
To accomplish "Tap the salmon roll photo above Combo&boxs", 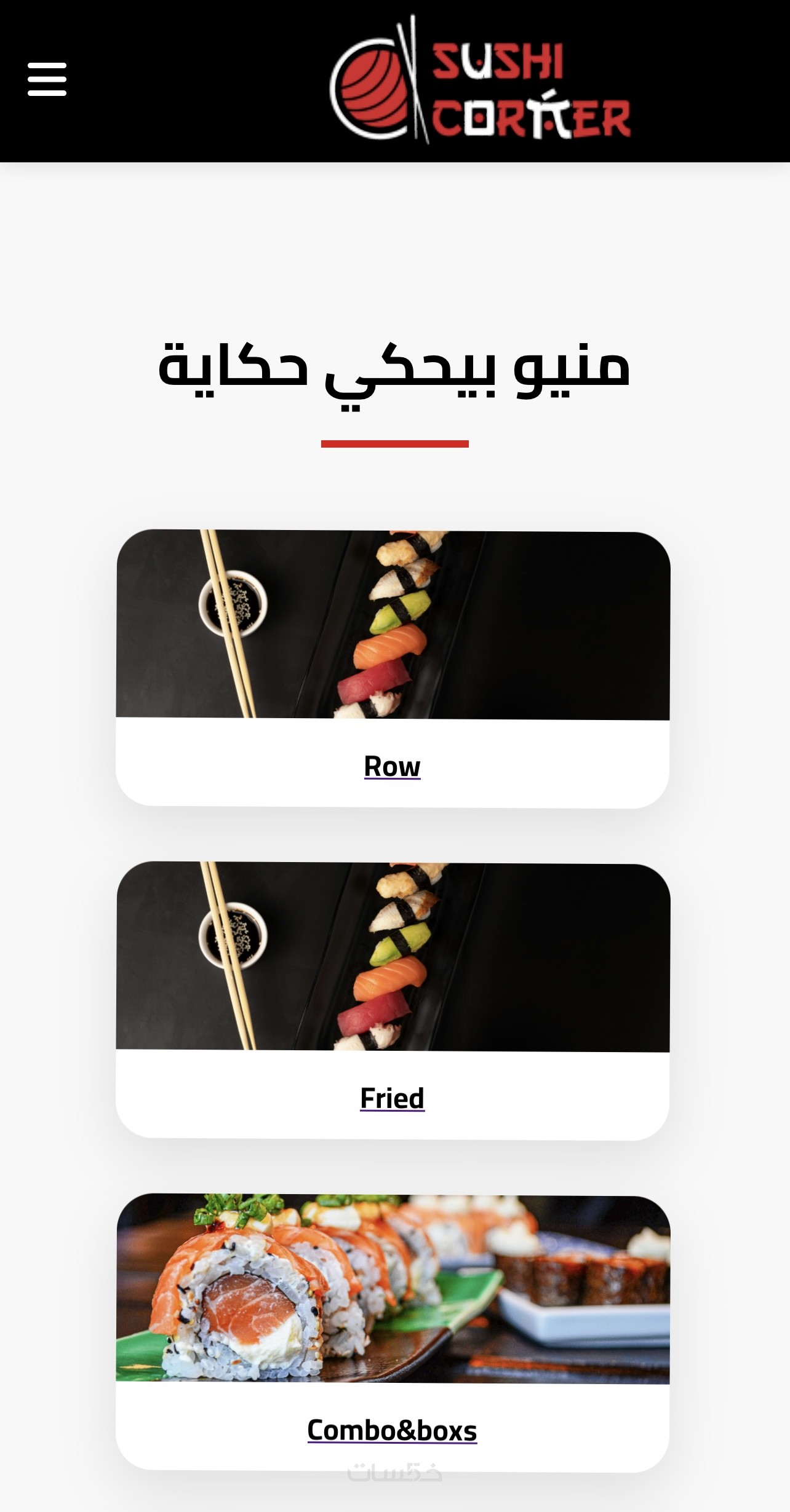I will tap(393, 1289).
